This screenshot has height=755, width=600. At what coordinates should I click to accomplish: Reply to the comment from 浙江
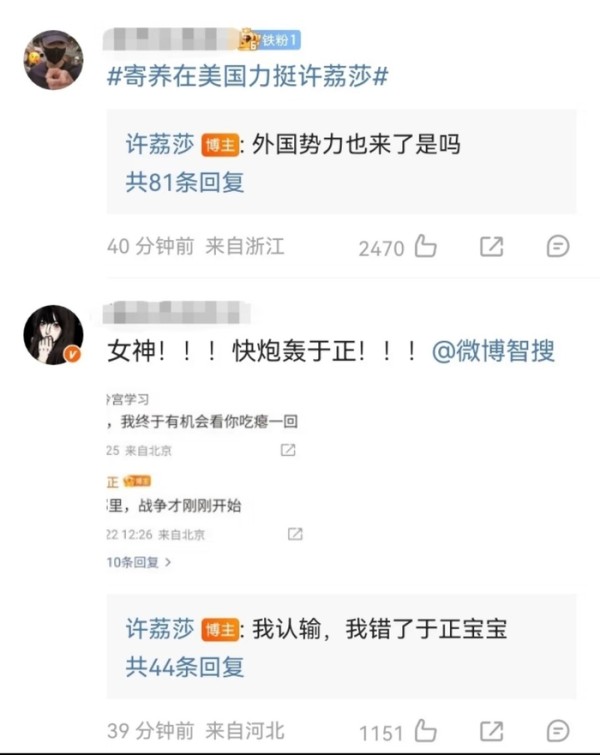[558, 247]
